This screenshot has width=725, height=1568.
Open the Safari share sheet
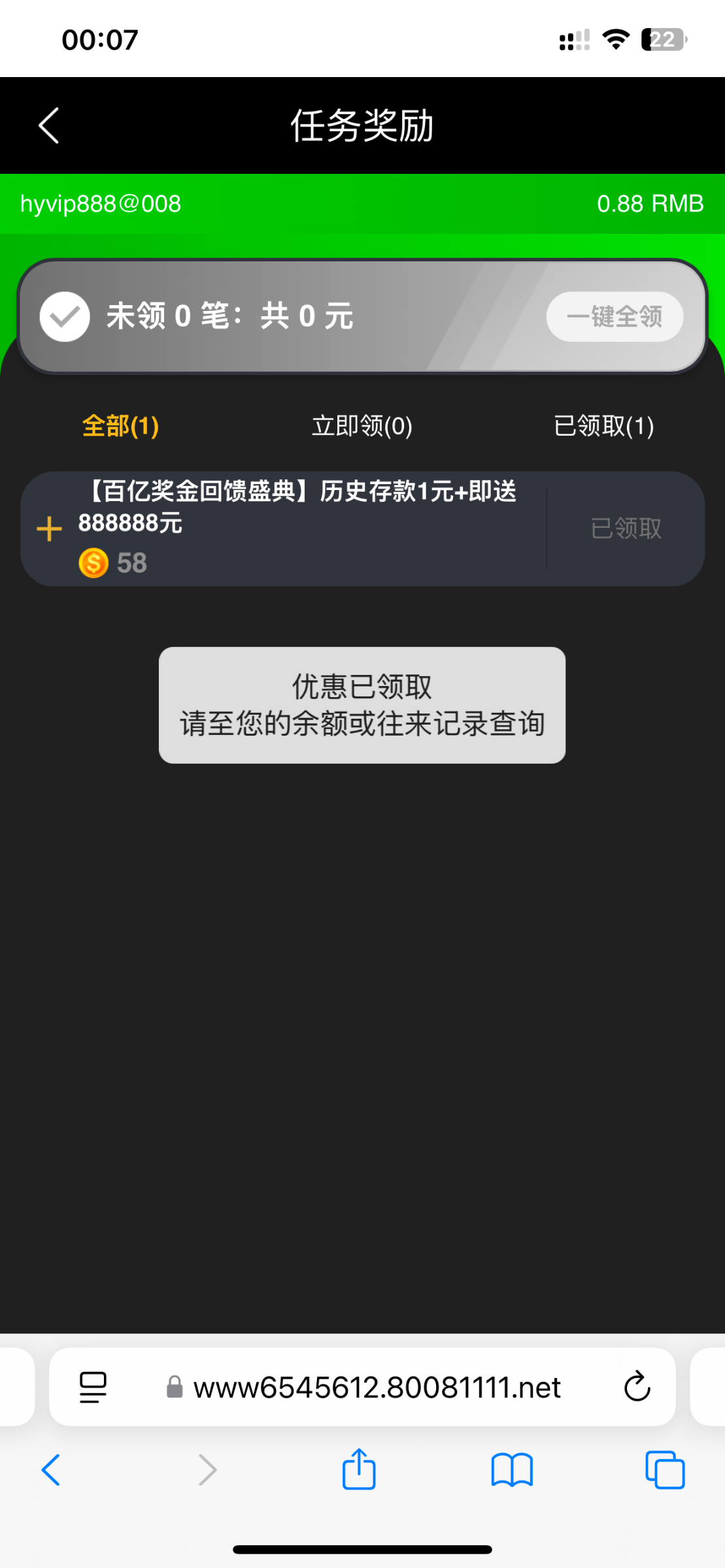(359, 1470)
